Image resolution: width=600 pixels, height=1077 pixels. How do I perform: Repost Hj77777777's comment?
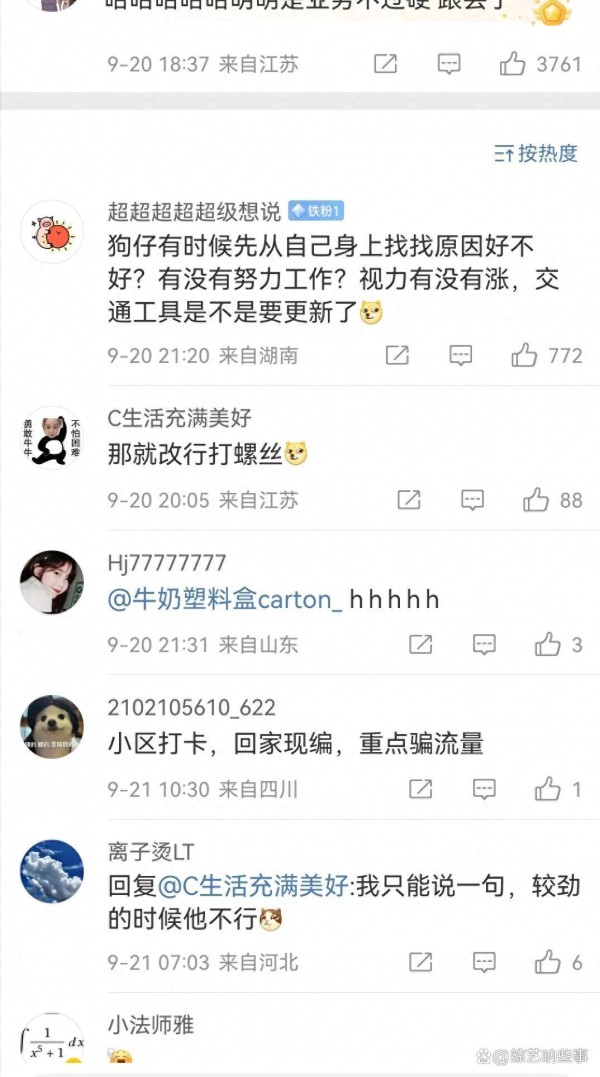[x=421, y=644]
